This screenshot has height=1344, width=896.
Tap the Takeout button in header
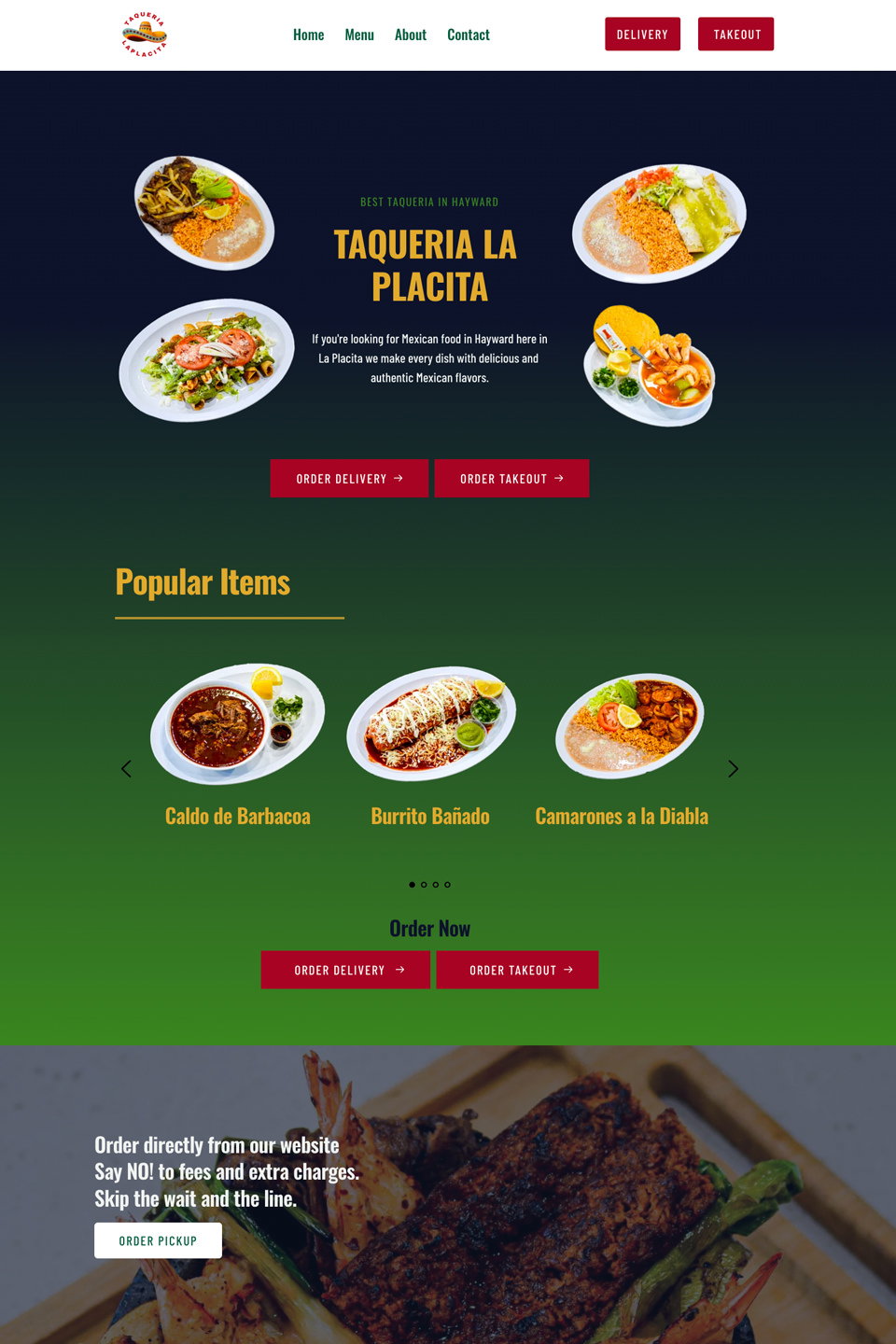[736, 35]
